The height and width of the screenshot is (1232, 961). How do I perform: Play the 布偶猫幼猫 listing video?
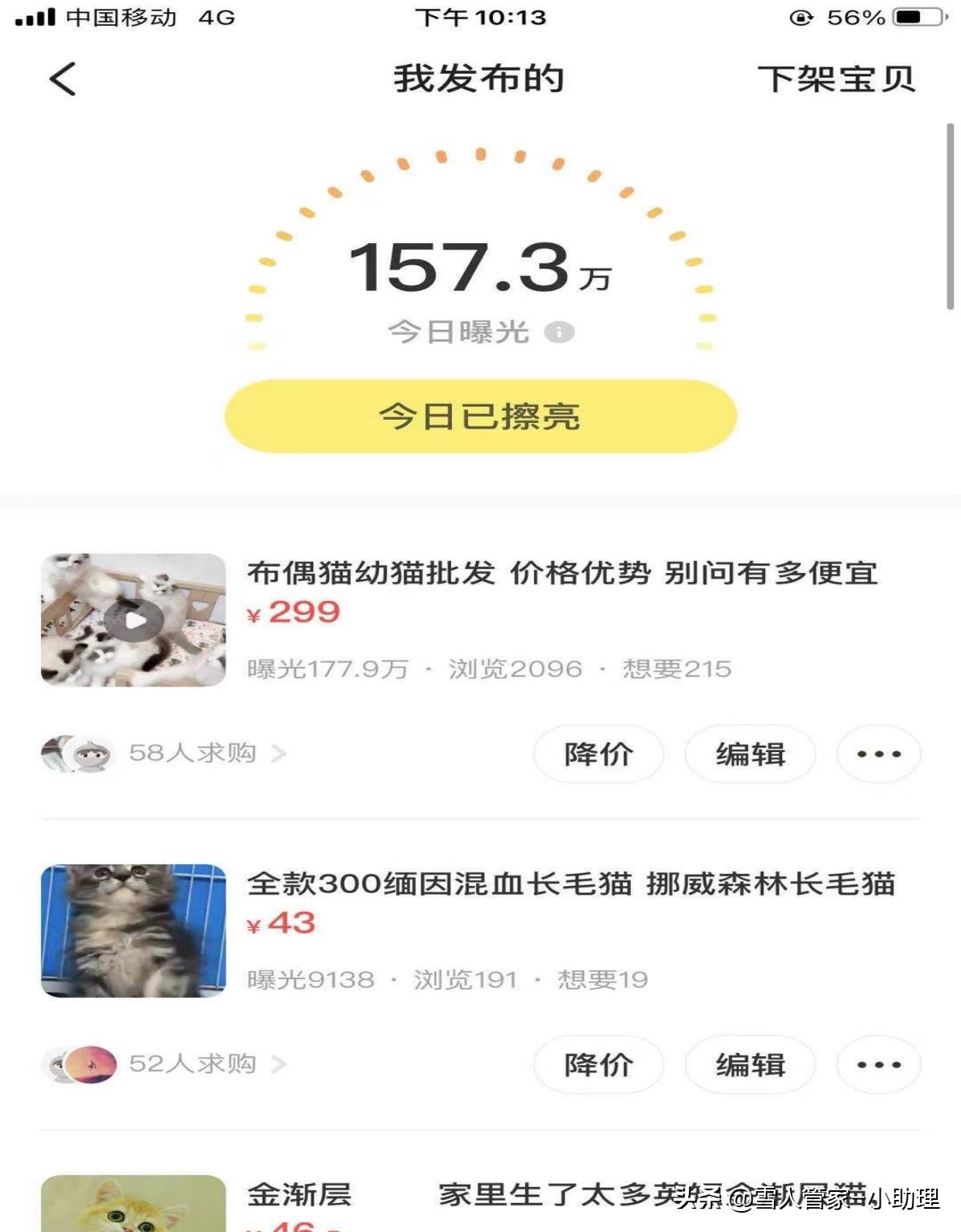pos(132,618)
